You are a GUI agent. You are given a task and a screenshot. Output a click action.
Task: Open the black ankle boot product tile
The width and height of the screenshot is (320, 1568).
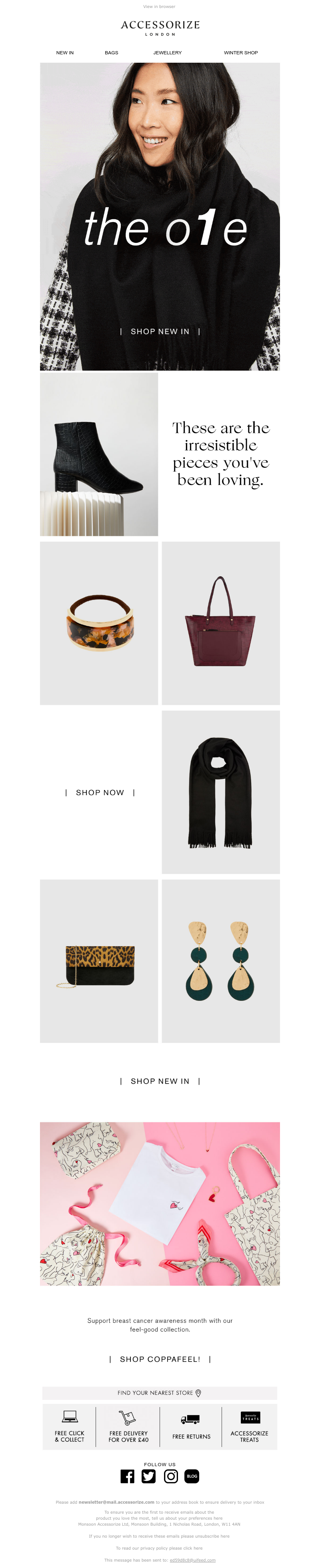(x=99, y=455)
